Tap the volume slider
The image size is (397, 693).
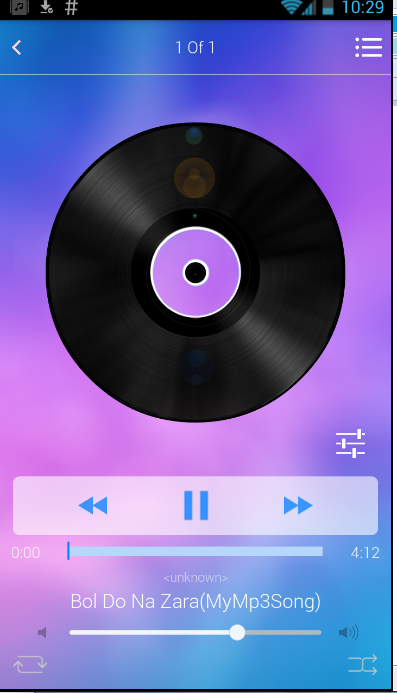click(x=195, y=632)
